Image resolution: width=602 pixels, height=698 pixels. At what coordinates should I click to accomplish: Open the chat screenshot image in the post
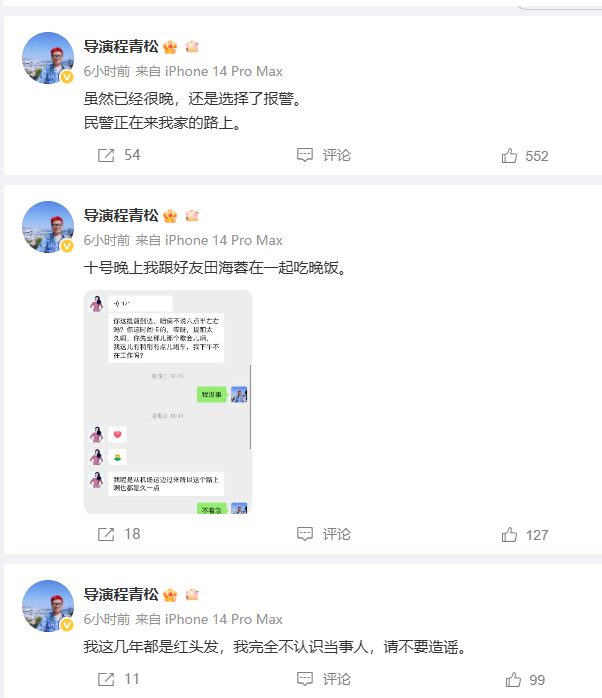tap(167, 402)
